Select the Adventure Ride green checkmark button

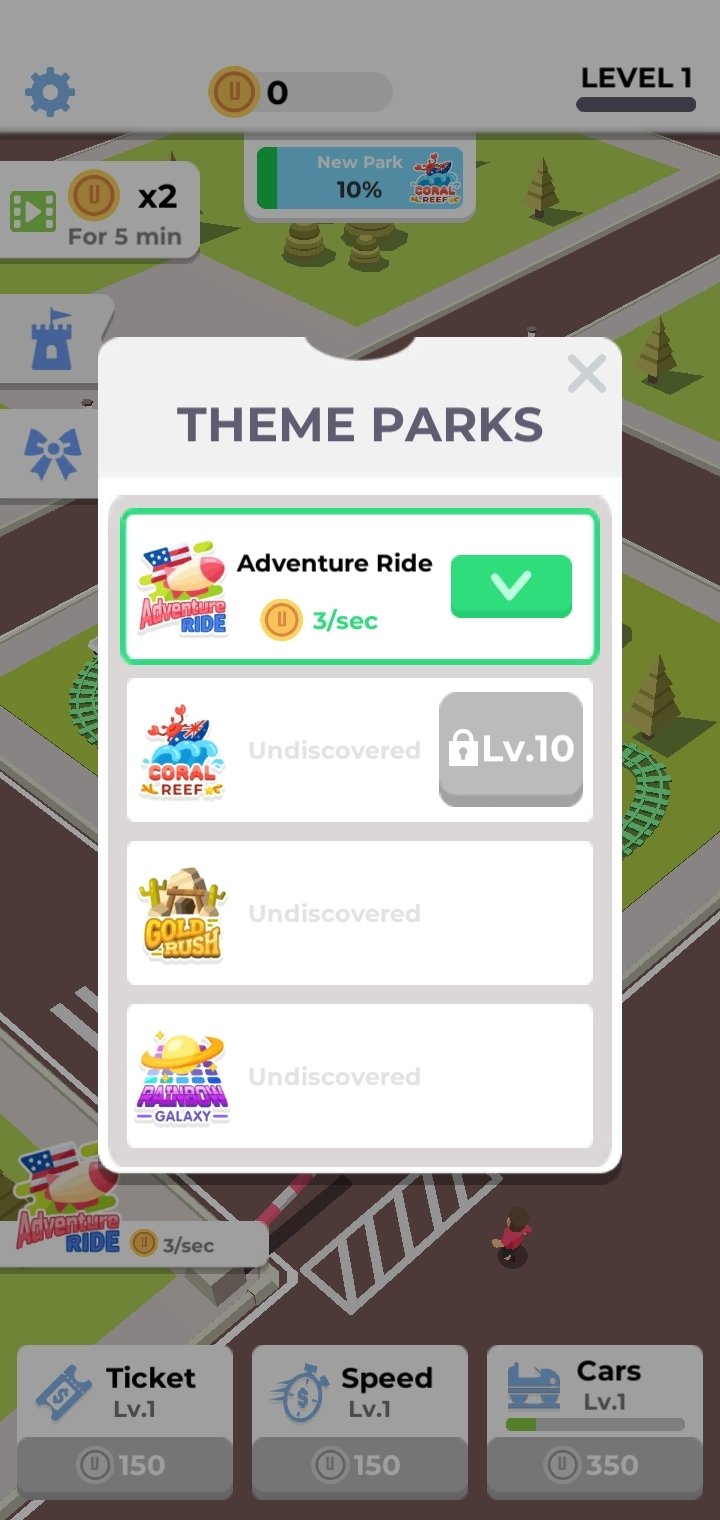coord(511,586)
